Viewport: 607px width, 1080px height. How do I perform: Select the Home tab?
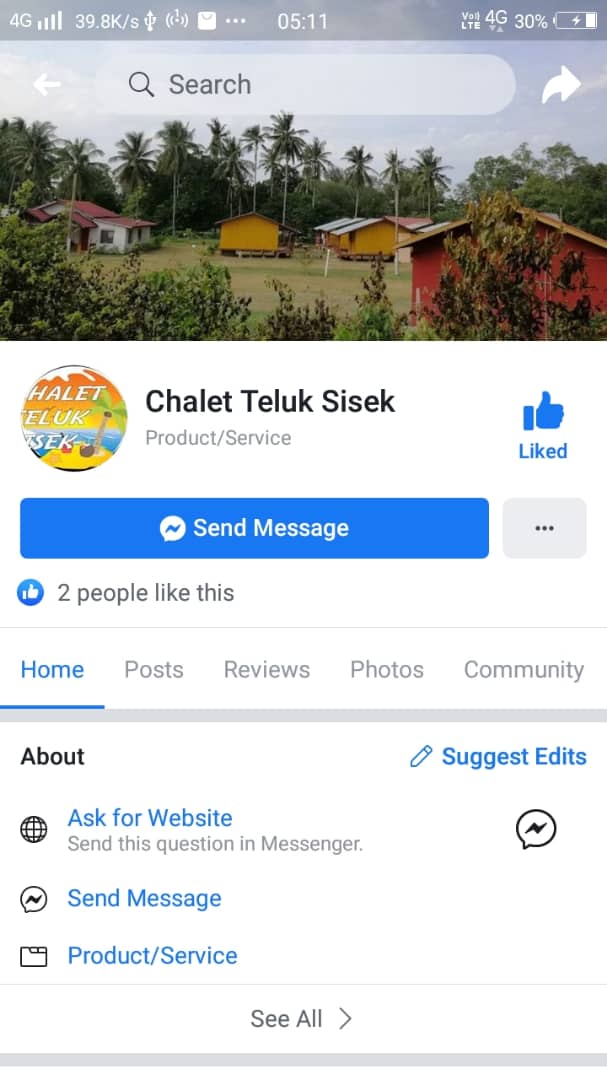coord(52,669)
